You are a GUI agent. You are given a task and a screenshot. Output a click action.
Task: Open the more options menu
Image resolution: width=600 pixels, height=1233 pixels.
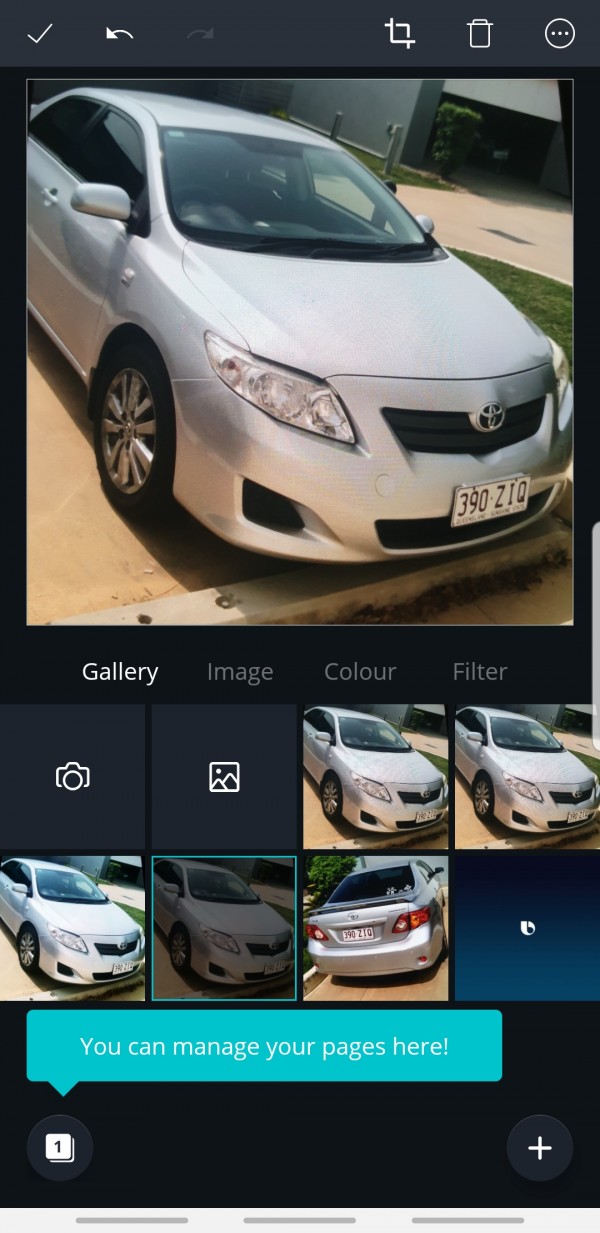tap(559, 34)
